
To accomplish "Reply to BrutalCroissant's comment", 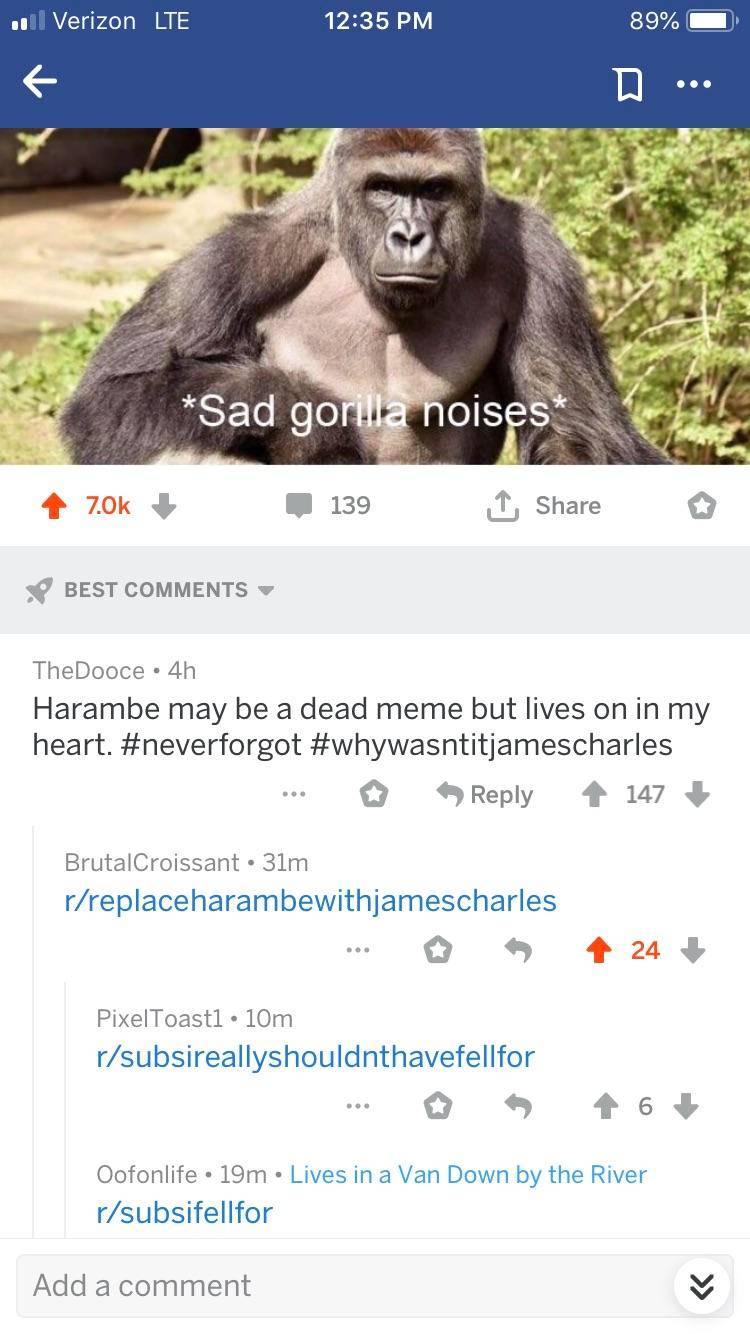I will tap(517, 951).
